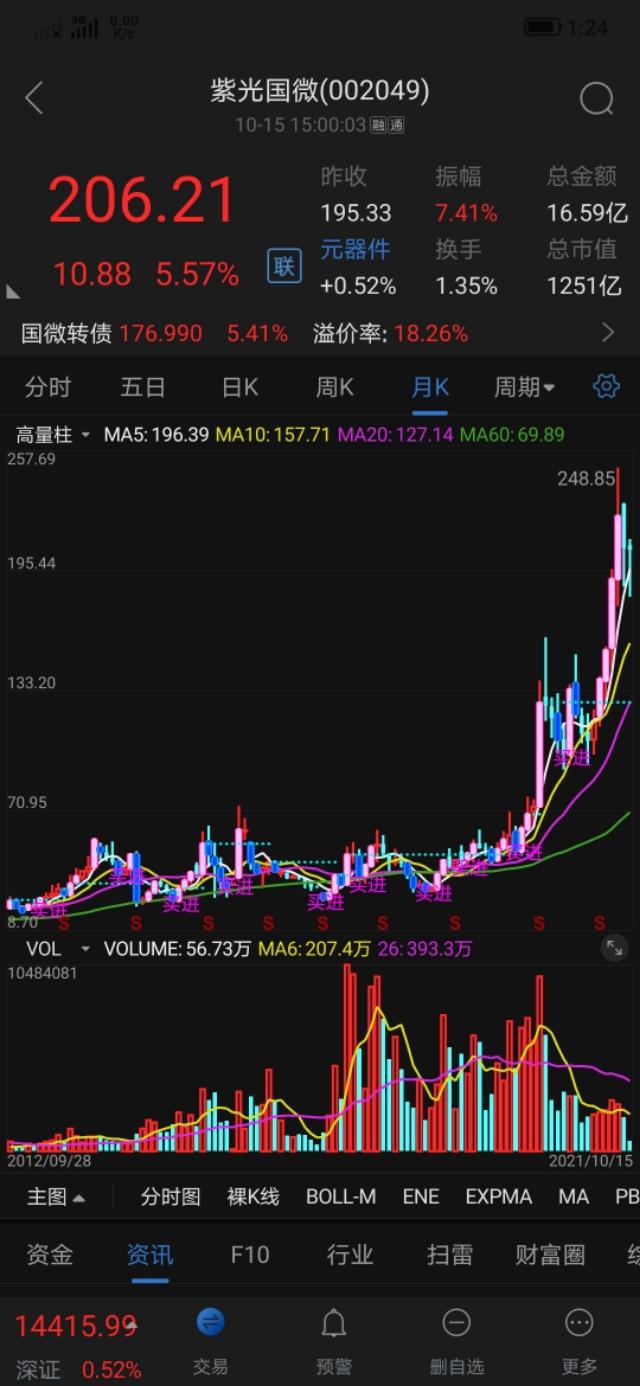The width and height of the screenshot is (640, 1386).
Task: Open the search magnifier icon
Action: (x=596, y=98)
